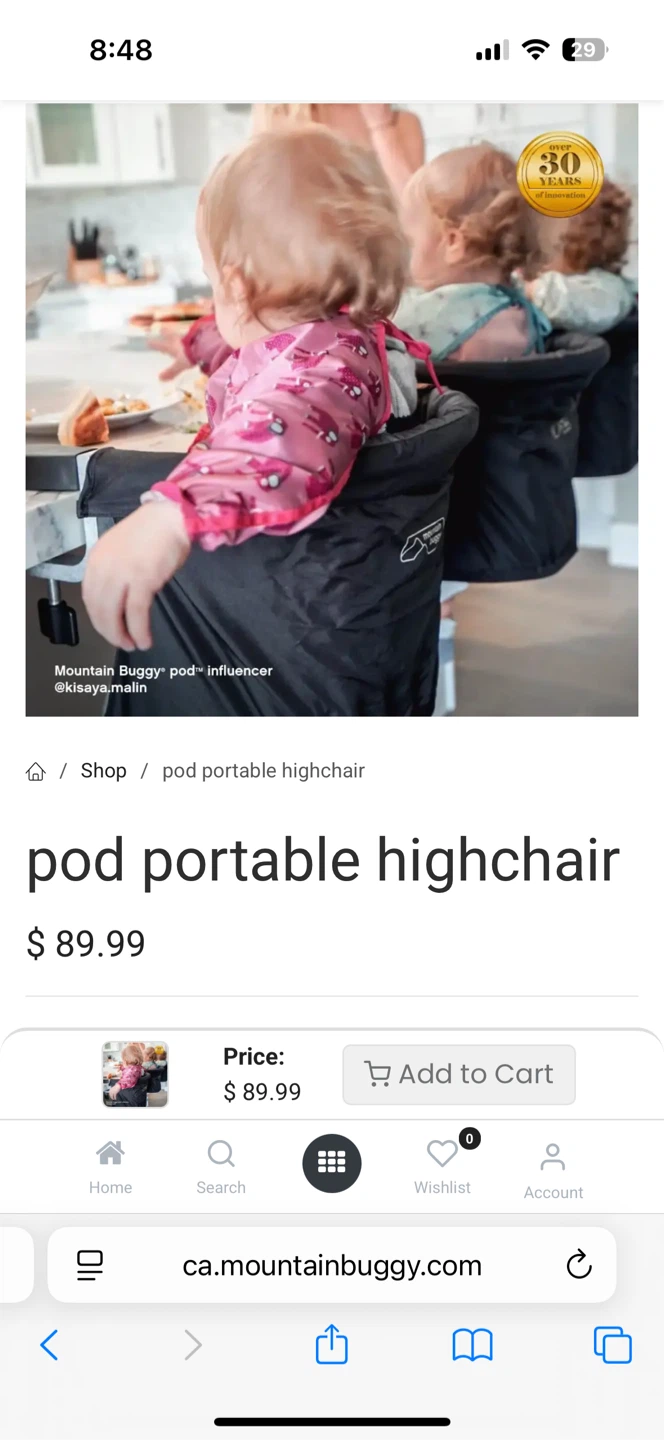
Task: Go to the home breadcrumb icon
Action: pos(36,771)
